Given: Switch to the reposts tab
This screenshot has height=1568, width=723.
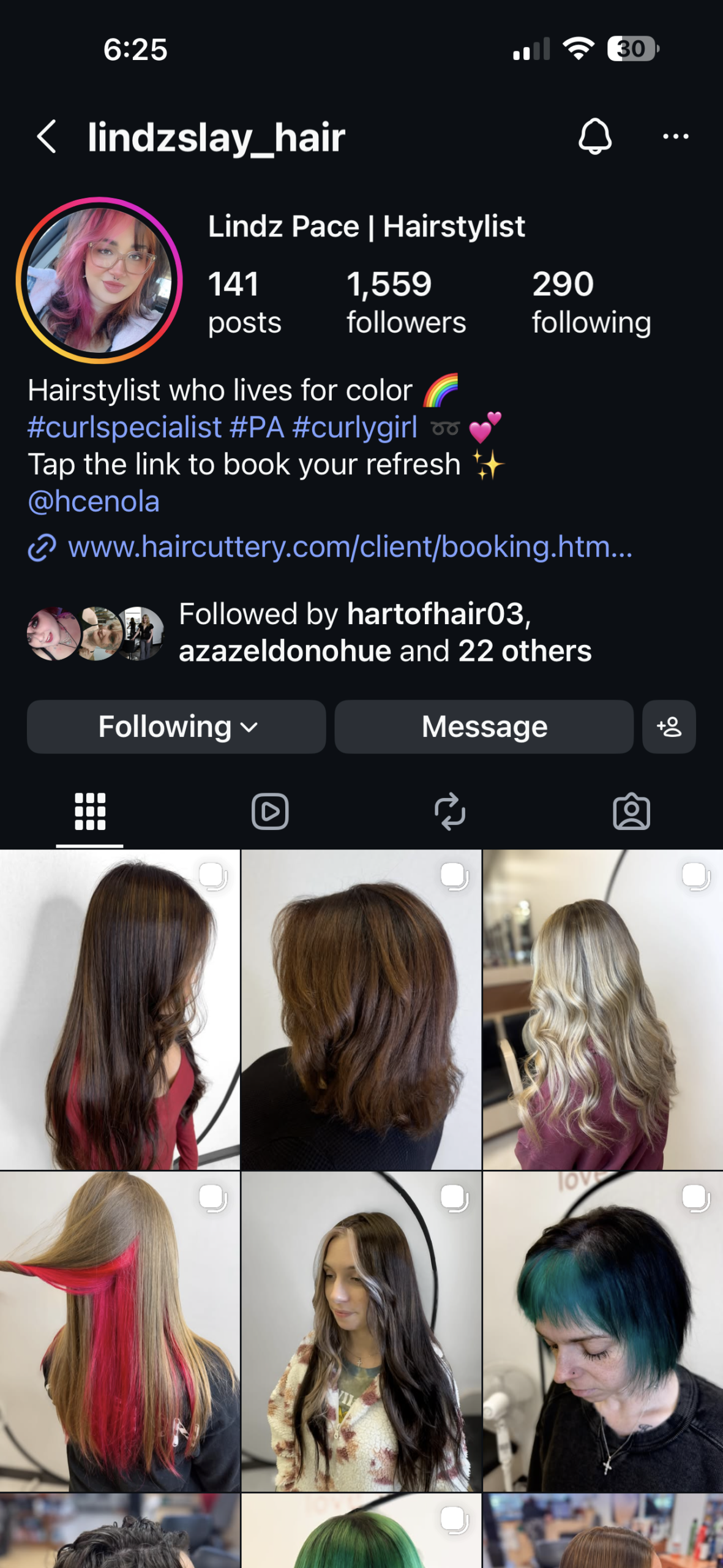Looking at the screenshot, I should click(x=450, y=812).
